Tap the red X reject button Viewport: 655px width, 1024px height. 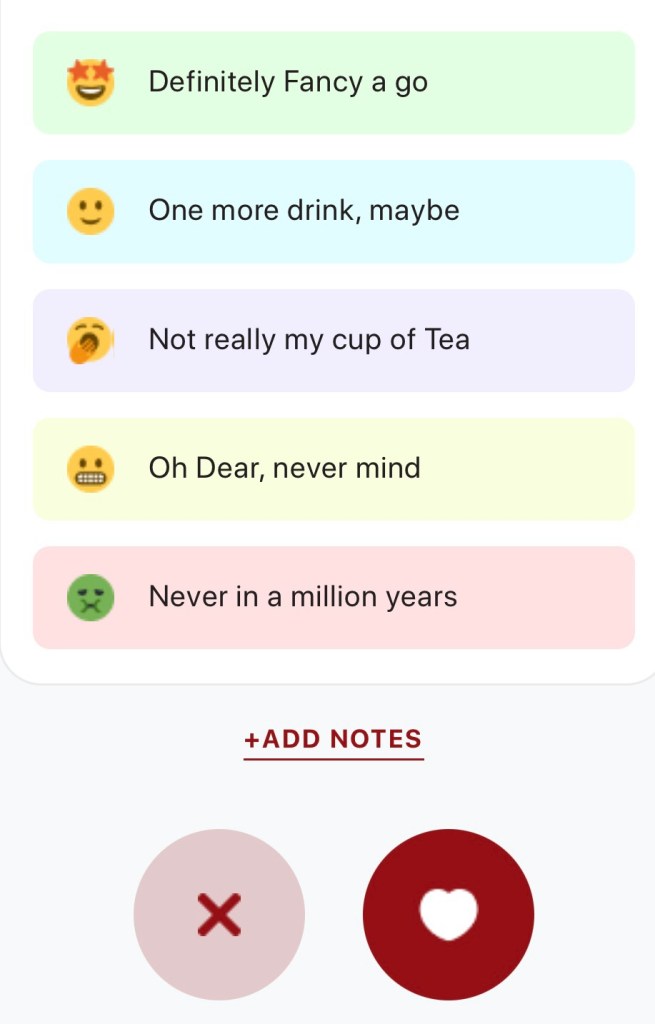pos(219,914)
